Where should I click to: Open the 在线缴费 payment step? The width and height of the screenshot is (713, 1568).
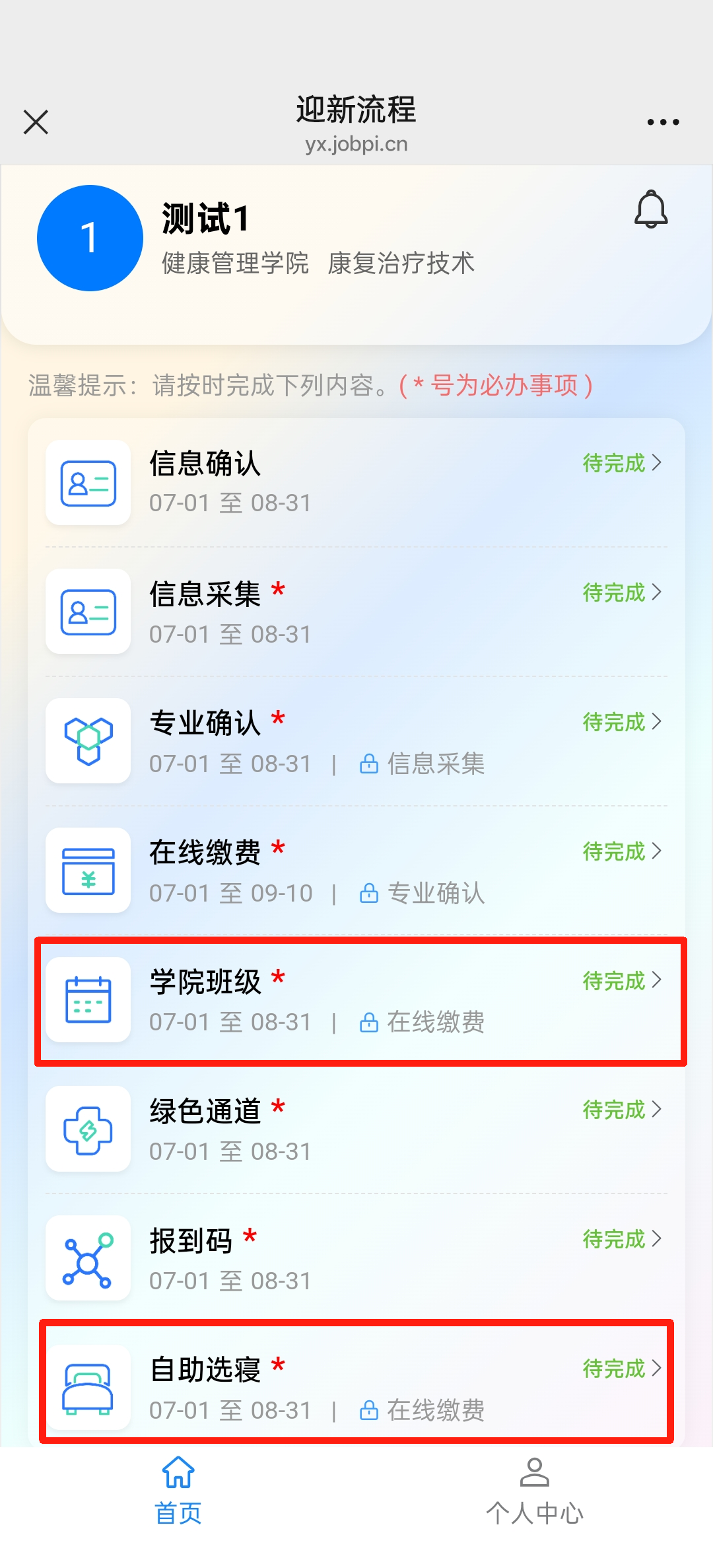[x=356, y=871]
